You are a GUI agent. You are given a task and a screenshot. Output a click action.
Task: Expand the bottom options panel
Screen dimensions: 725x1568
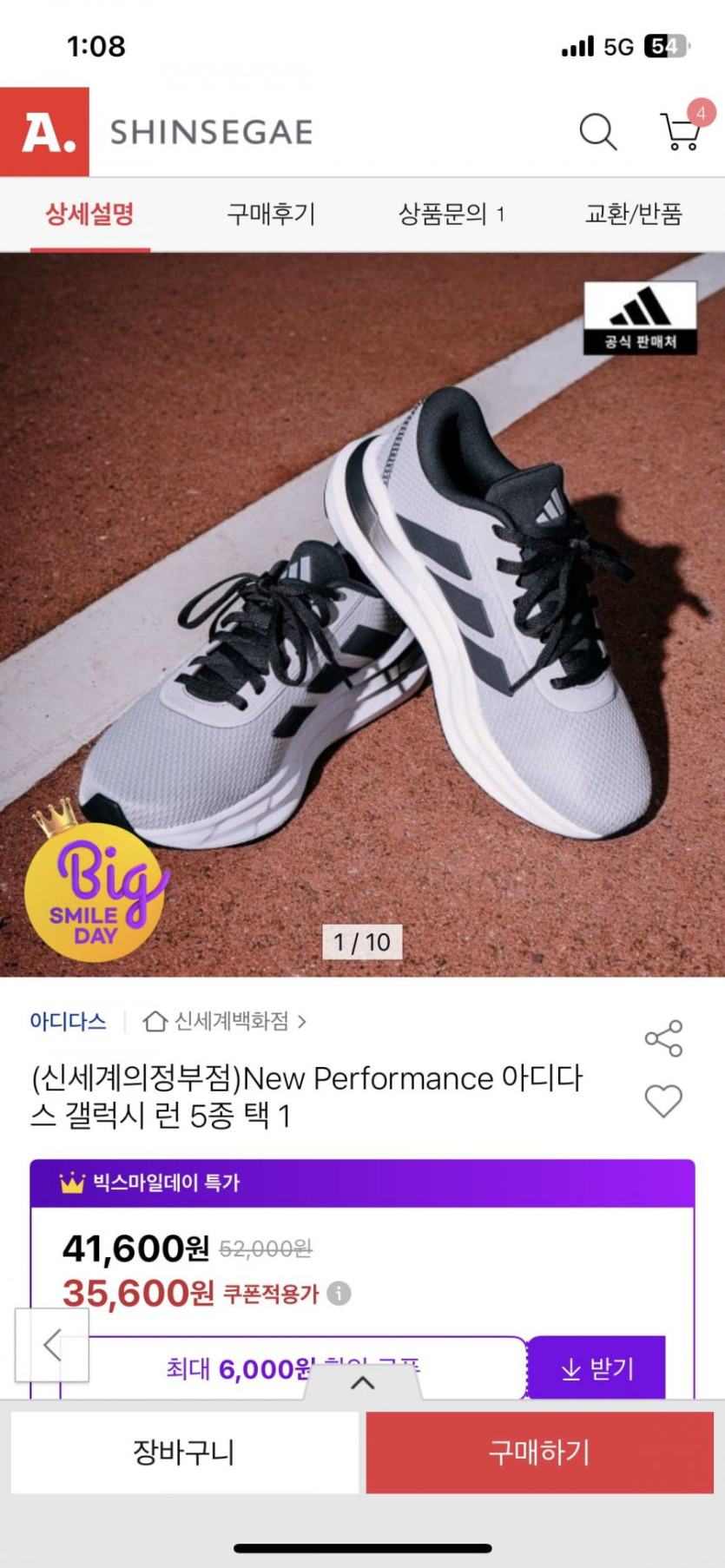coord(363,1383)
